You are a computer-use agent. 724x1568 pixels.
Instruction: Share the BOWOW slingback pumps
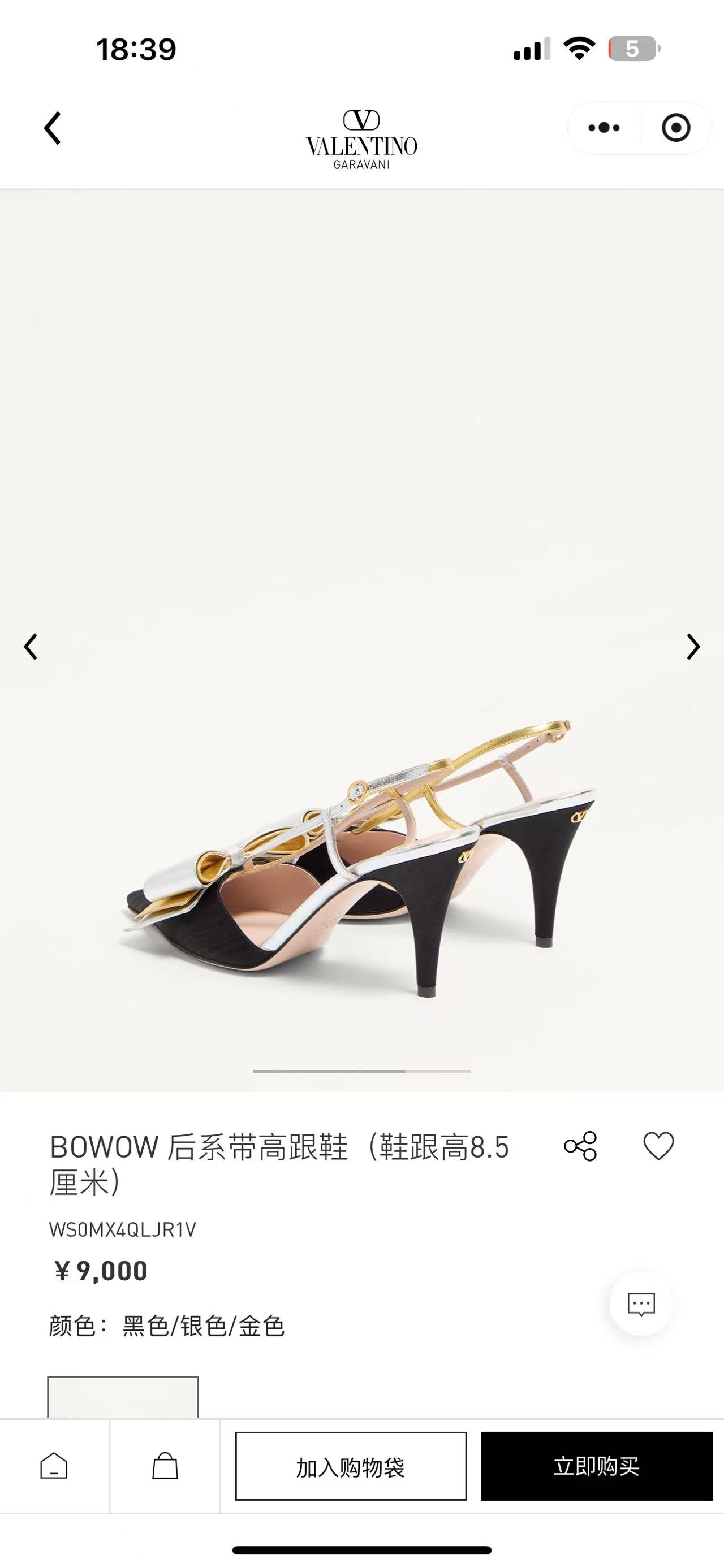[580, 1147]
